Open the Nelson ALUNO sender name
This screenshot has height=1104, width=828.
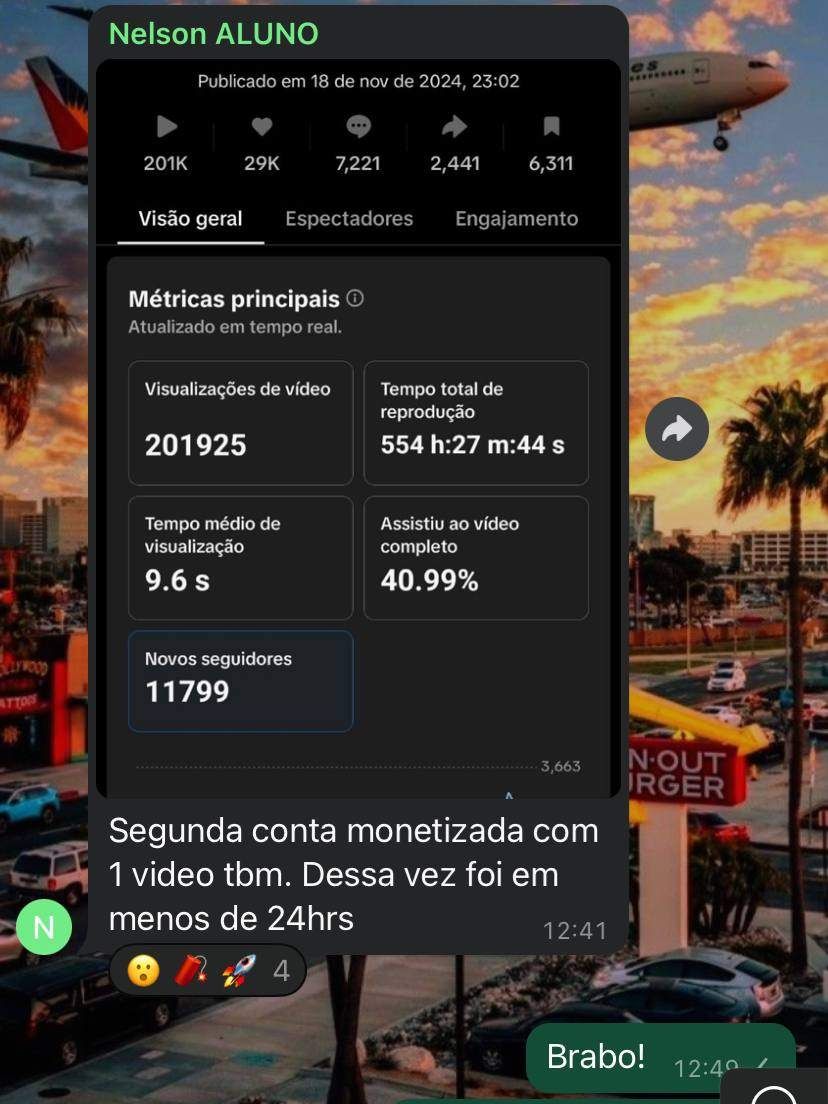pyautogui.click(x=213, y=34)
